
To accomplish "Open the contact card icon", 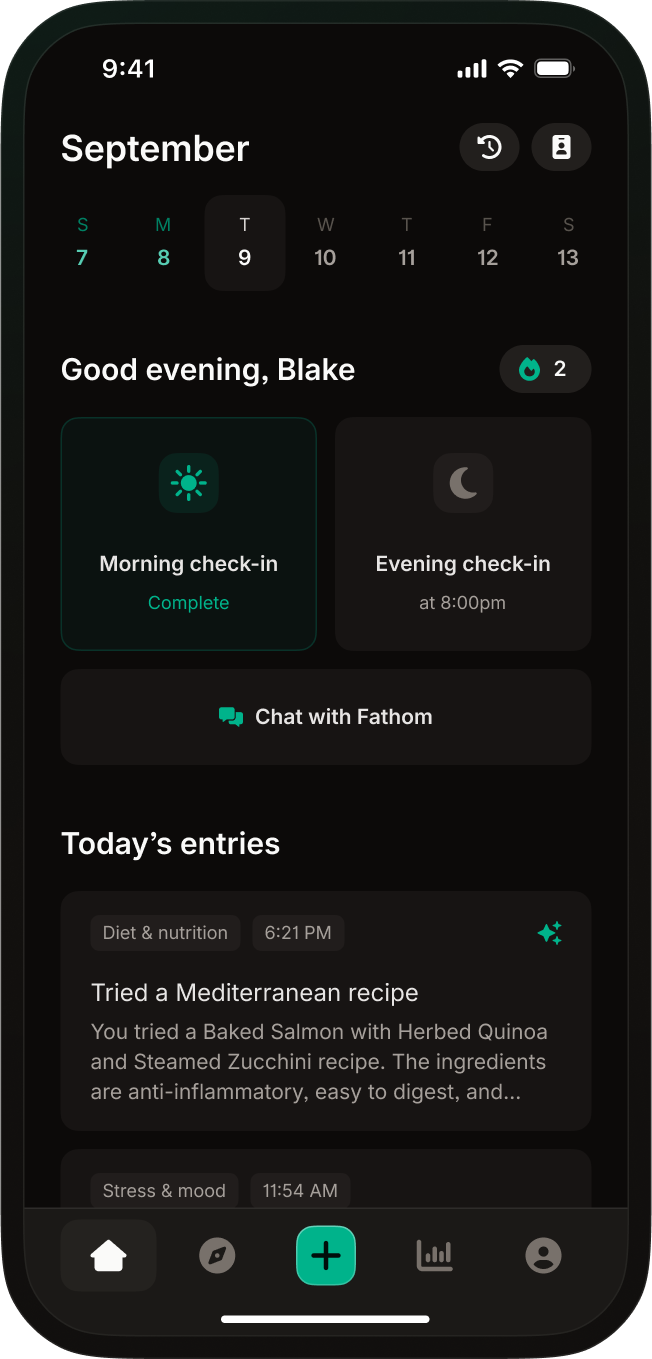I will click(561, 148).
